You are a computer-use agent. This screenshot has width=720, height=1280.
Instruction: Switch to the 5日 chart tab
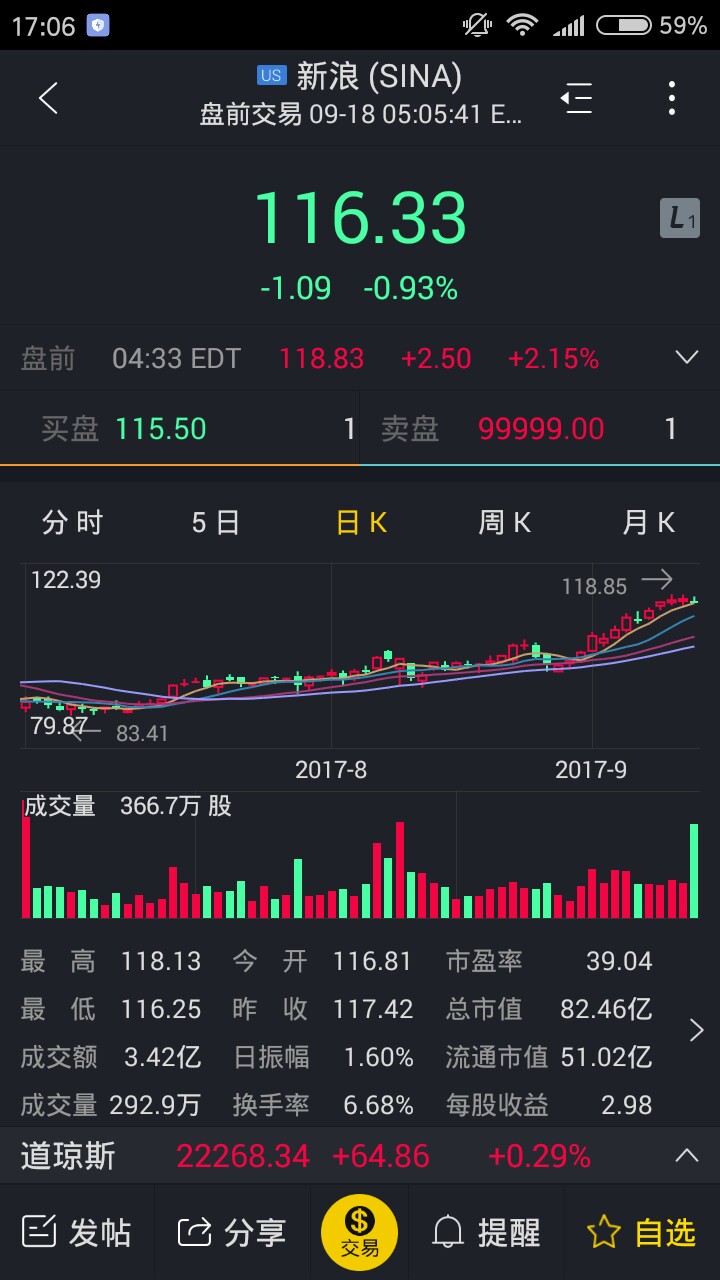[215, 522]
